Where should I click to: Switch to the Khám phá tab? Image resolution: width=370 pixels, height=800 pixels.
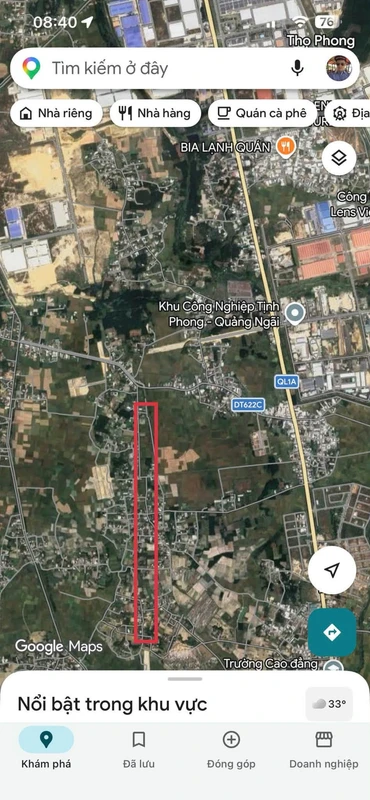pyautogui.click(x=46, y=748)
